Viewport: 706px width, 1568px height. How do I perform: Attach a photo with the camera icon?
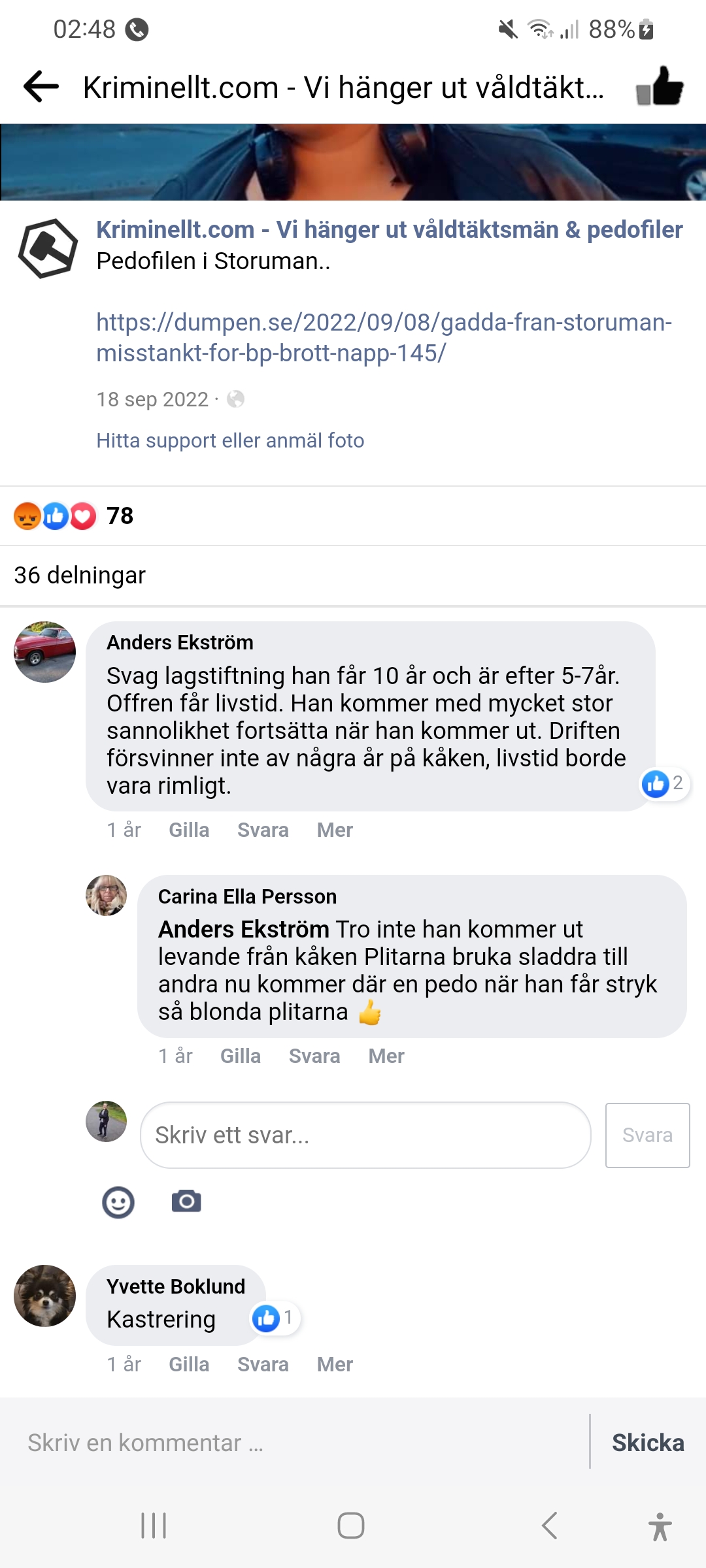186,1201
